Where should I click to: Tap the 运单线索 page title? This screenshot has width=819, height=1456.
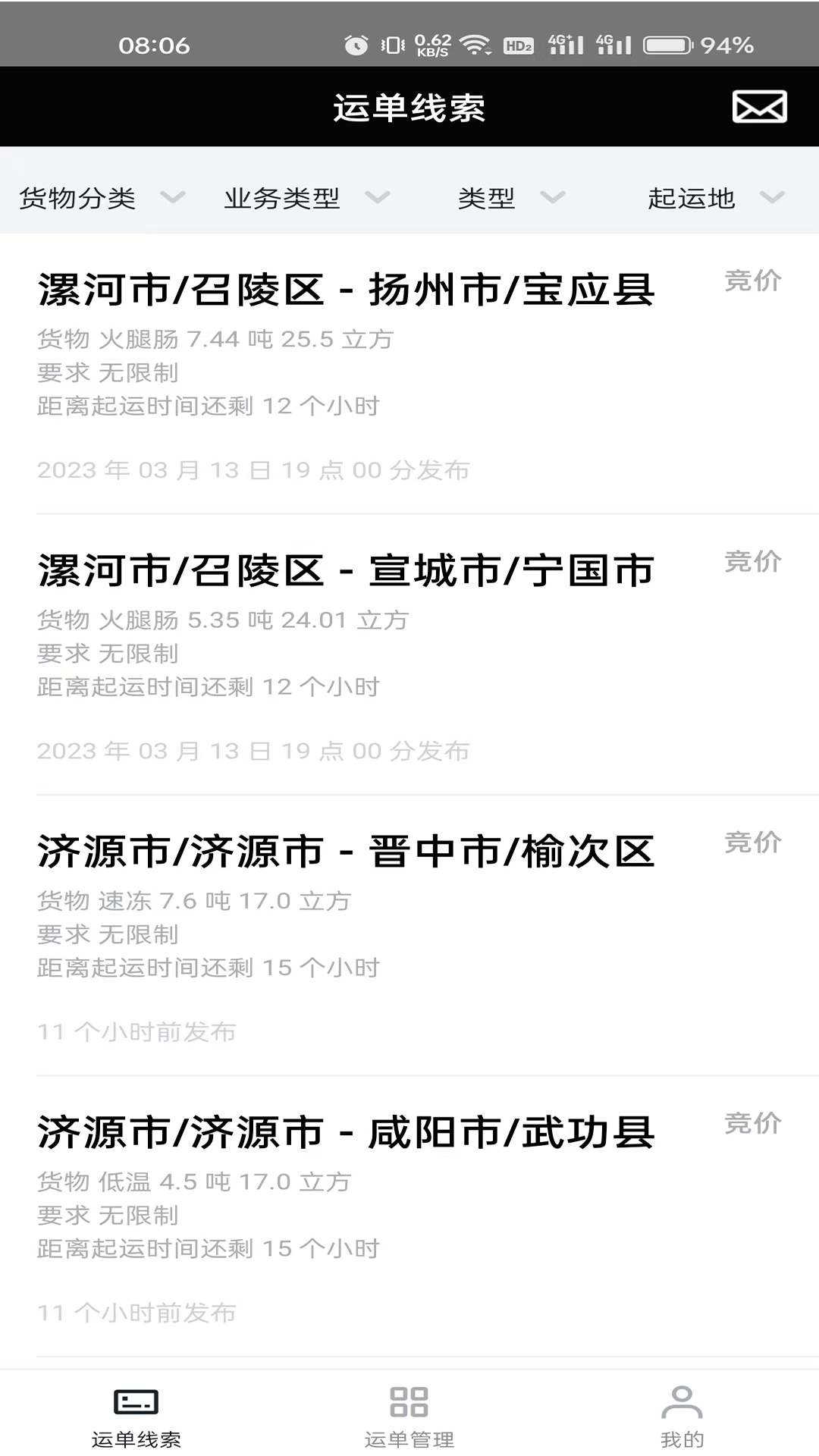click(409, 107)
